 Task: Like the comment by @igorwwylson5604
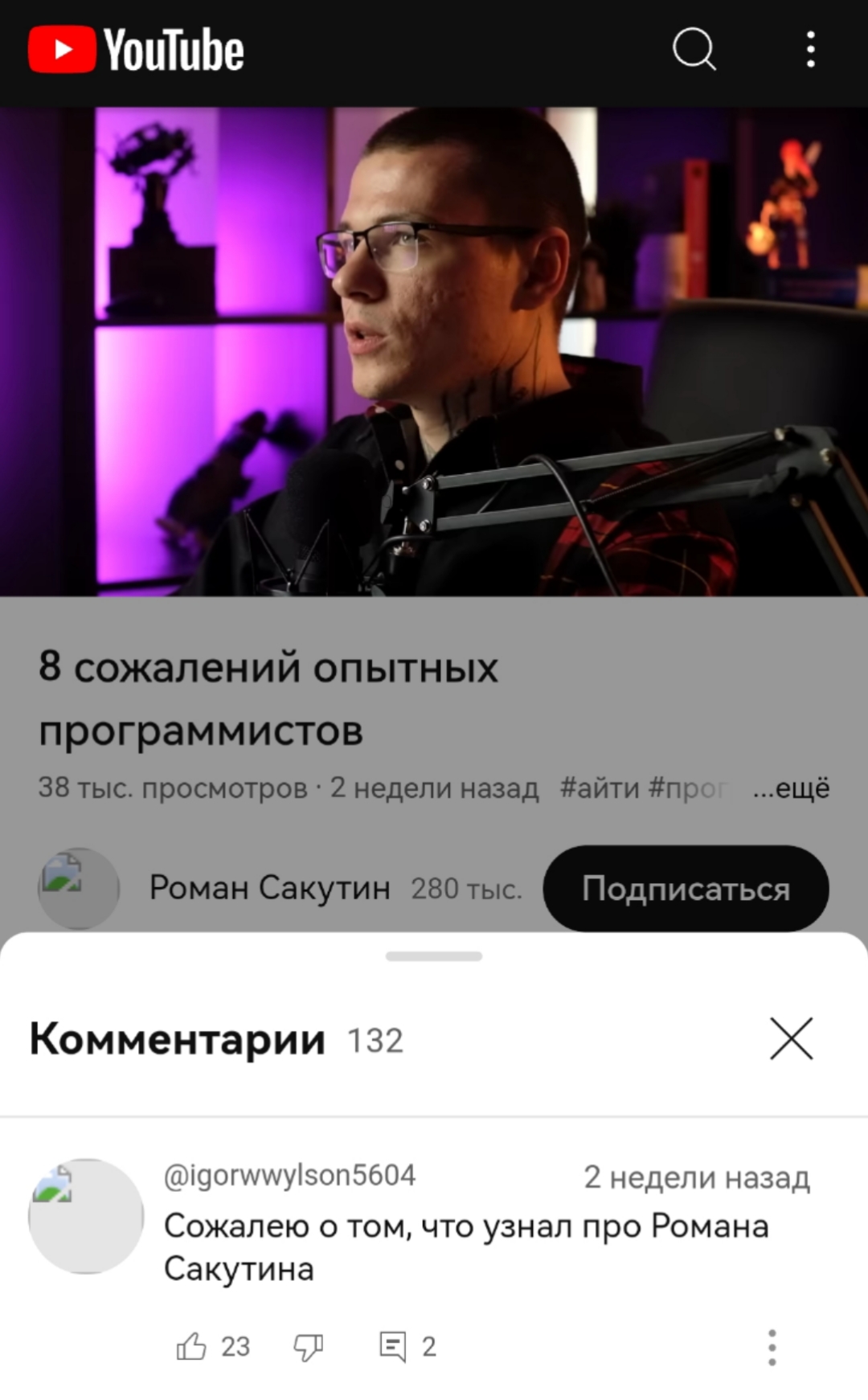coord(191,1346)
